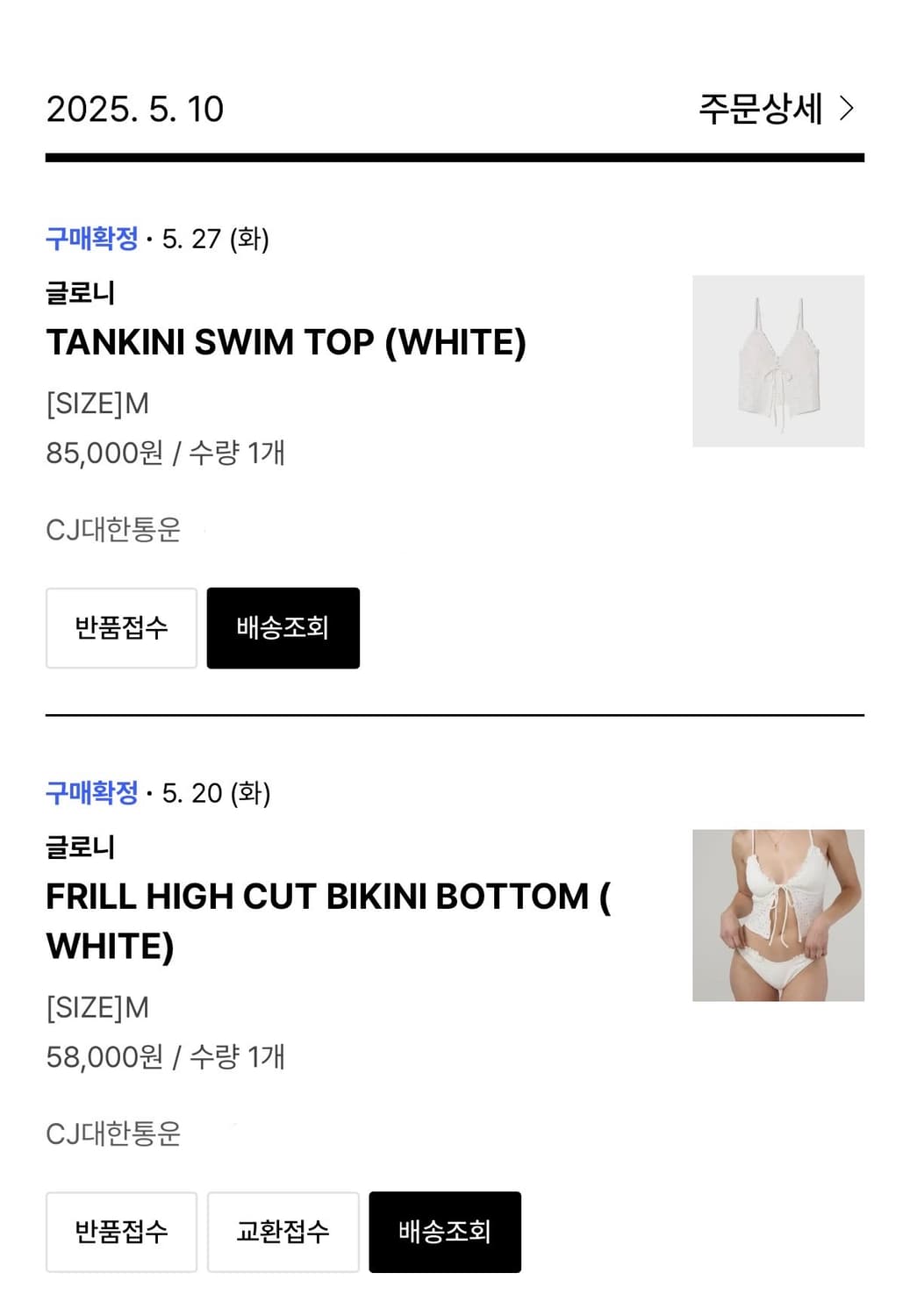Open the TANKINI SWIM TOP (WHITE) product page
Viewport: 910px width, 1316px height.
pyautogui.click(x=286, y=342)
